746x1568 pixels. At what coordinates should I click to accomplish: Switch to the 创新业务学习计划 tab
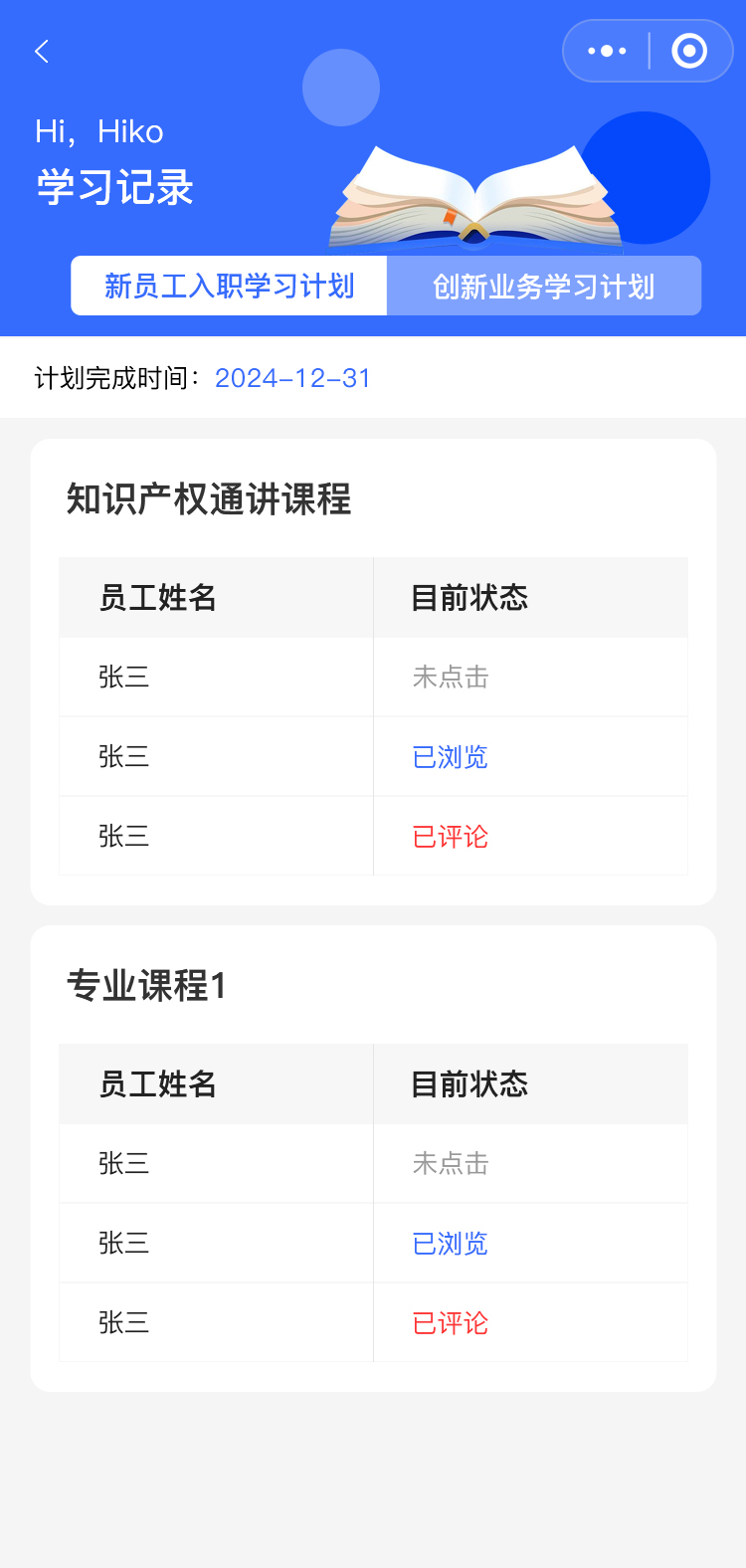tap(543, 287)
